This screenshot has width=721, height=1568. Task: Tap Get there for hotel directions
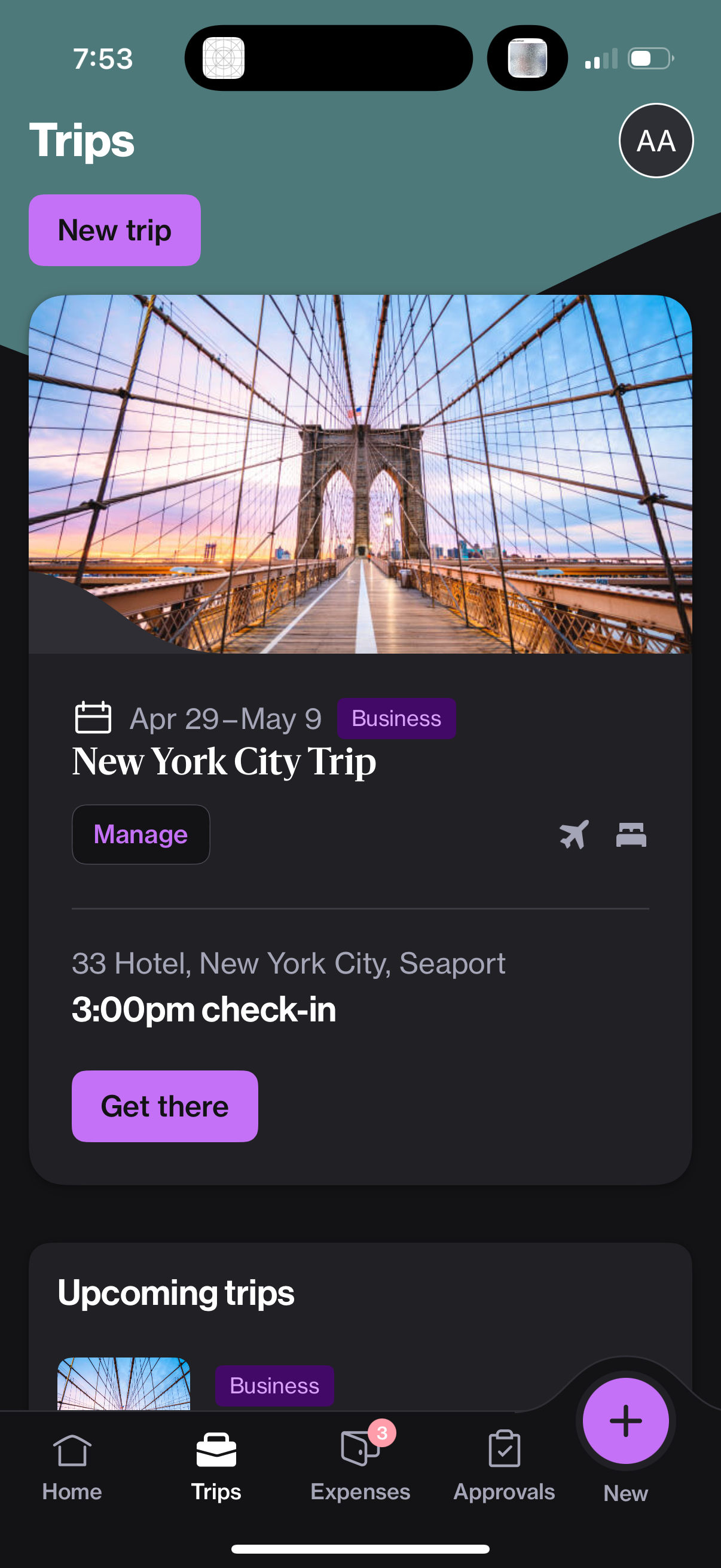tap(164, 1105)
